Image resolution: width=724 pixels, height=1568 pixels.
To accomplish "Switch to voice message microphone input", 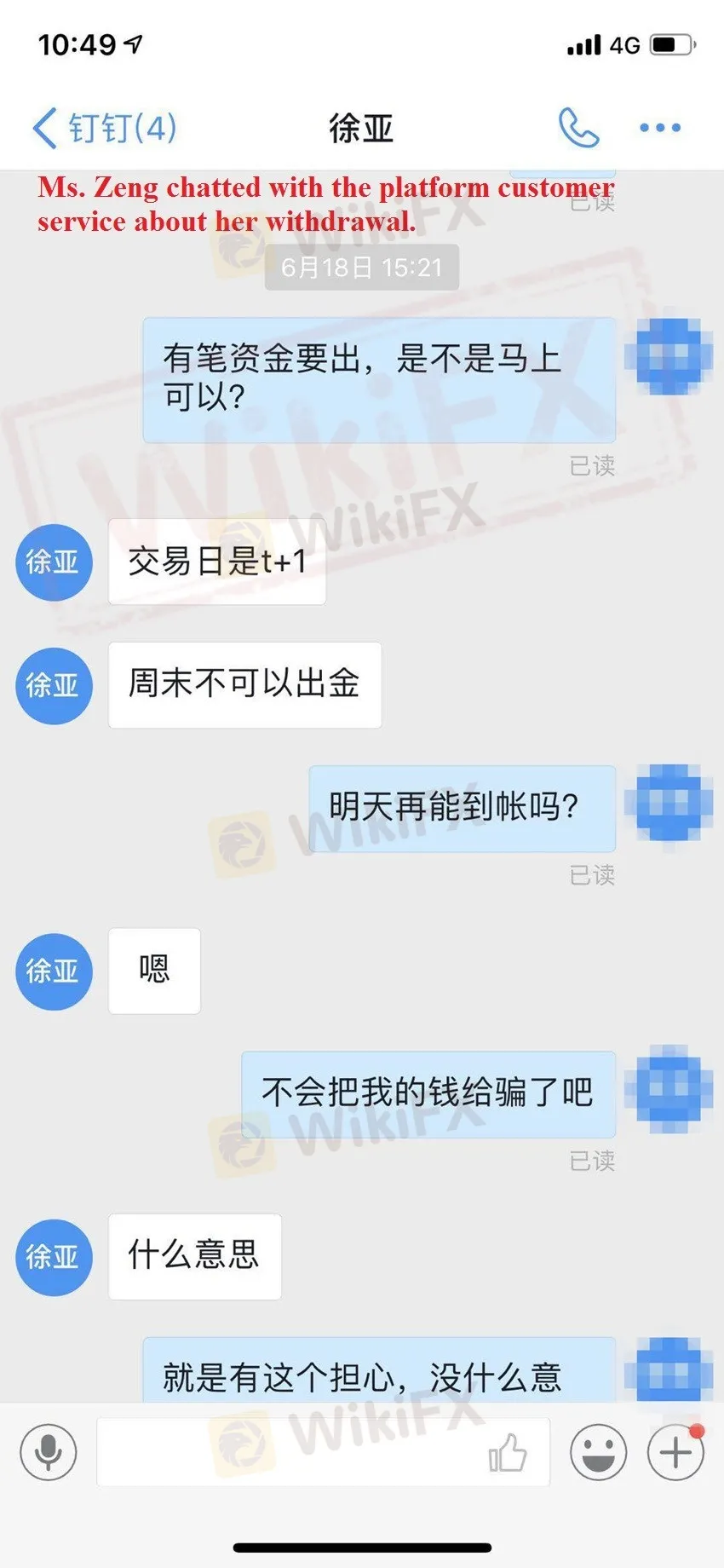I will [49, 1452].
